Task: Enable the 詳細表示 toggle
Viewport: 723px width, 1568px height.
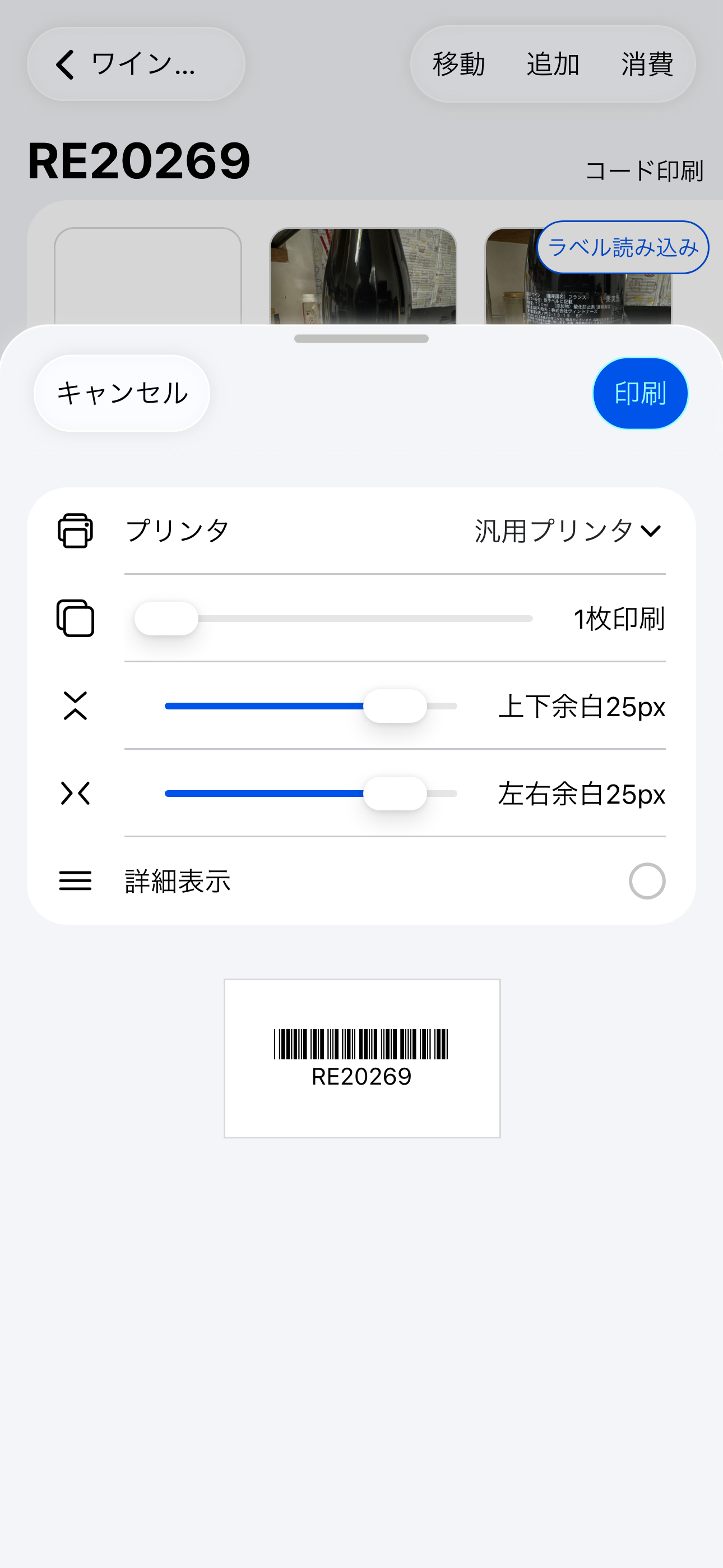Action: [x=647, y=881]
